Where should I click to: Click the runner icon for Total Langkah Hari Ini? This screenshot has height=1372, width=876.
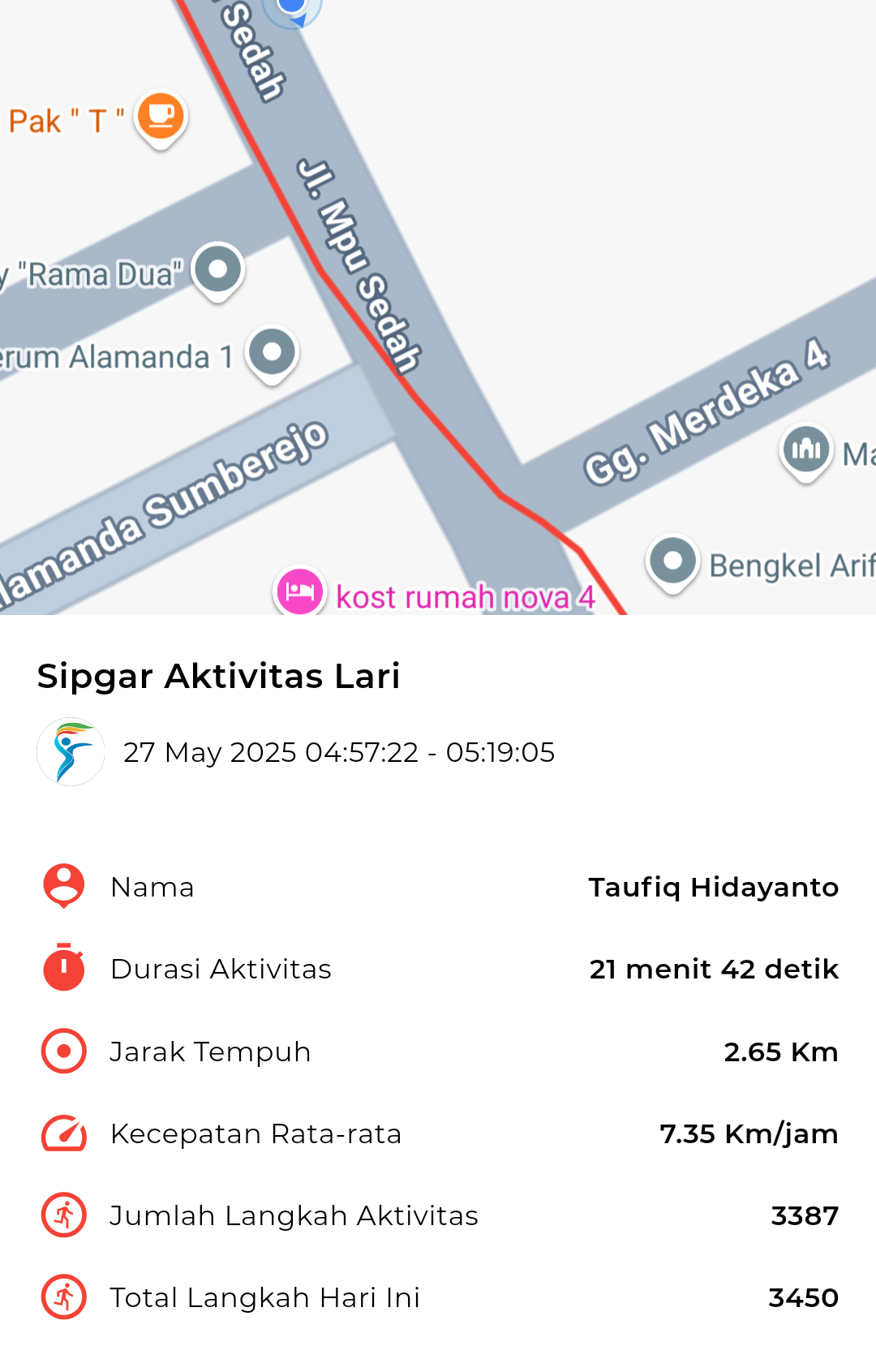(x=62, y=1297)
